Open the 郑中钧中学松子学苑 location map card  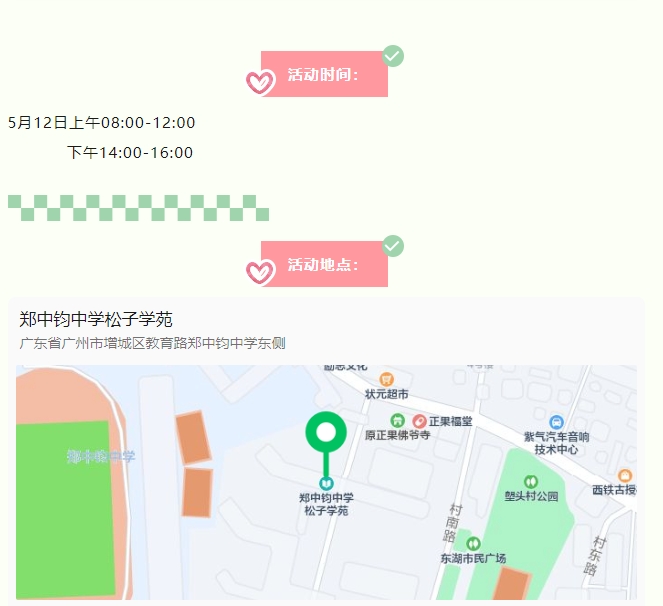(325, 330)
